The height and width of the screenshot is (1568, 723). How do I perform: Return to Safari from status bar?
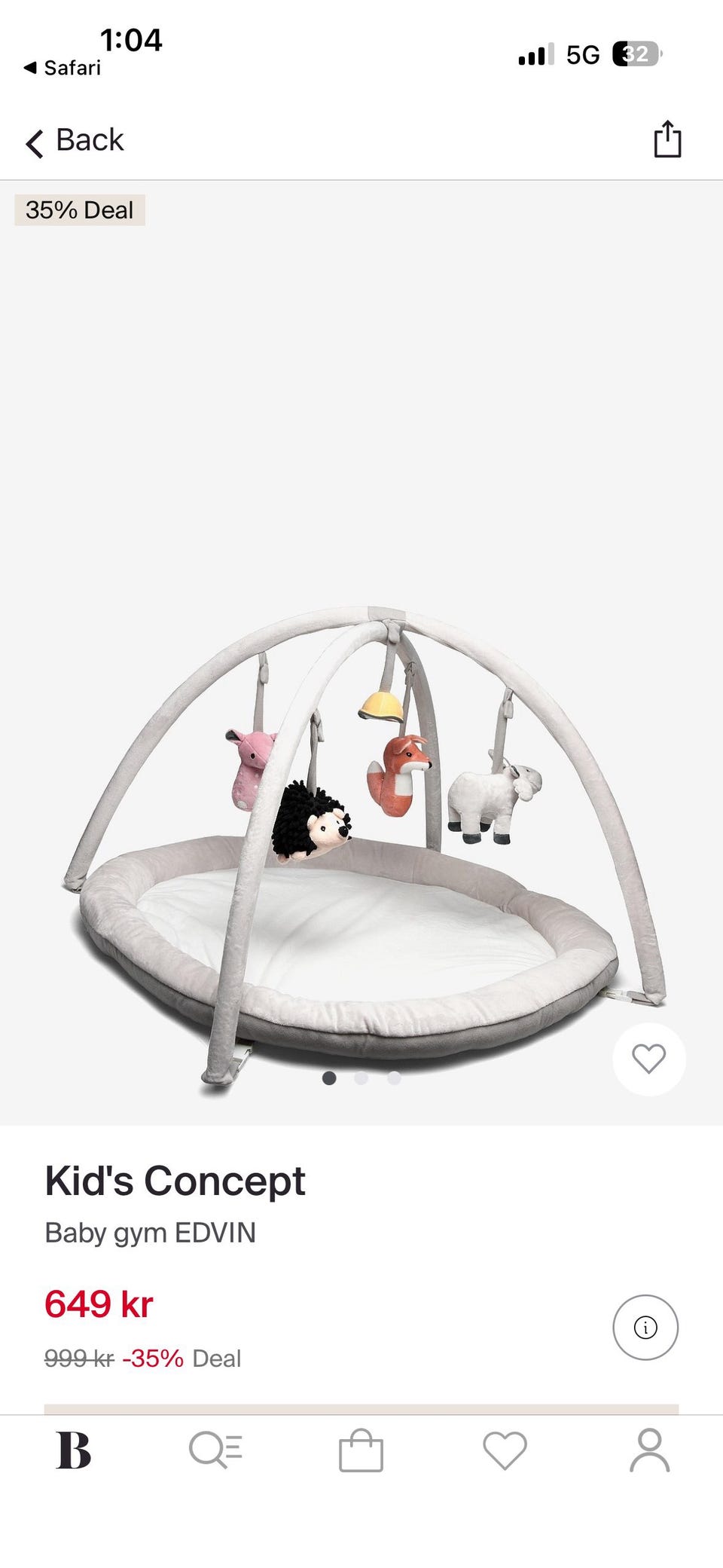[x=63, y=68]
